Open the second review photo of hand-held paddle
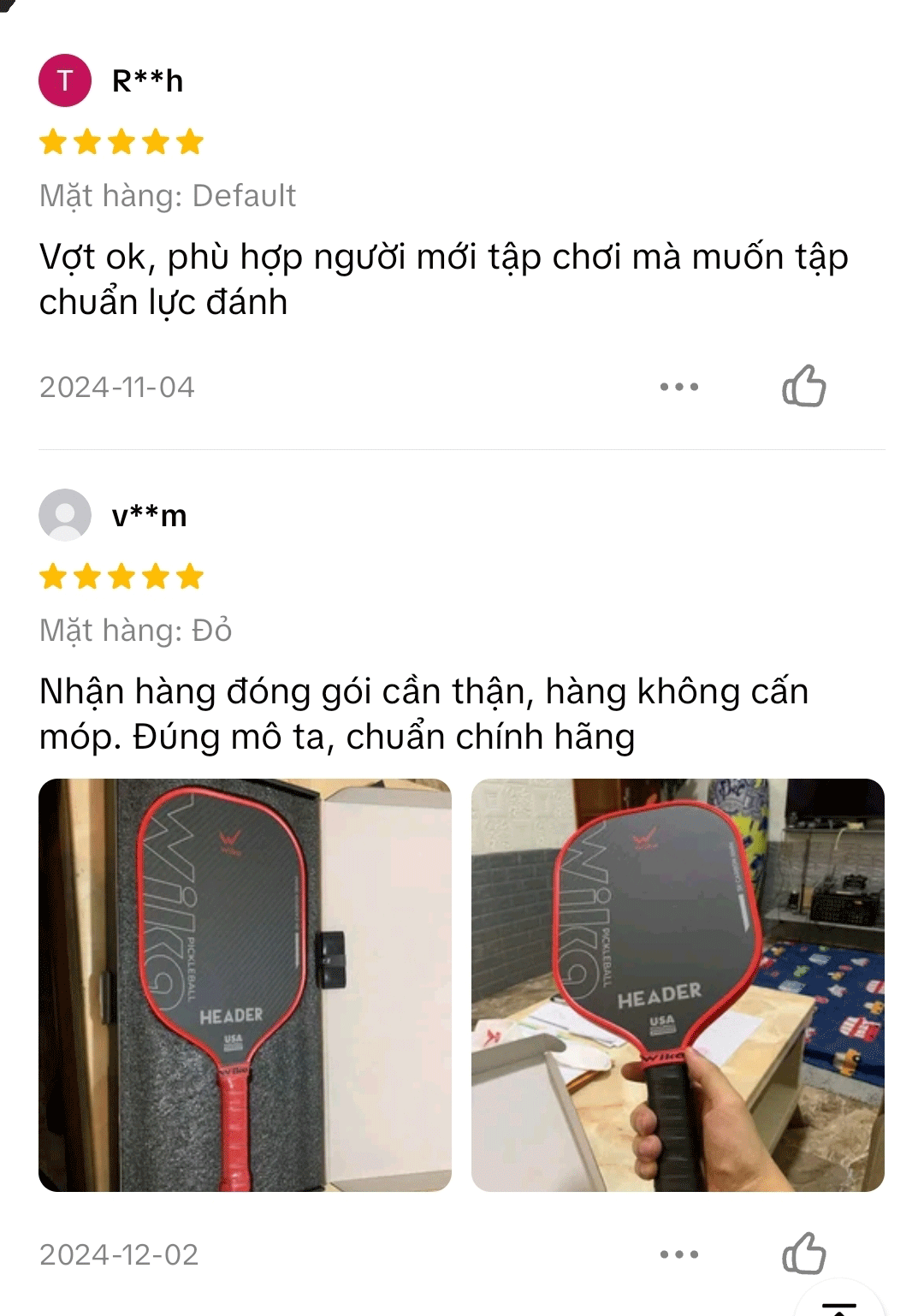924x1316 pixels. click(x=678, y=984)
